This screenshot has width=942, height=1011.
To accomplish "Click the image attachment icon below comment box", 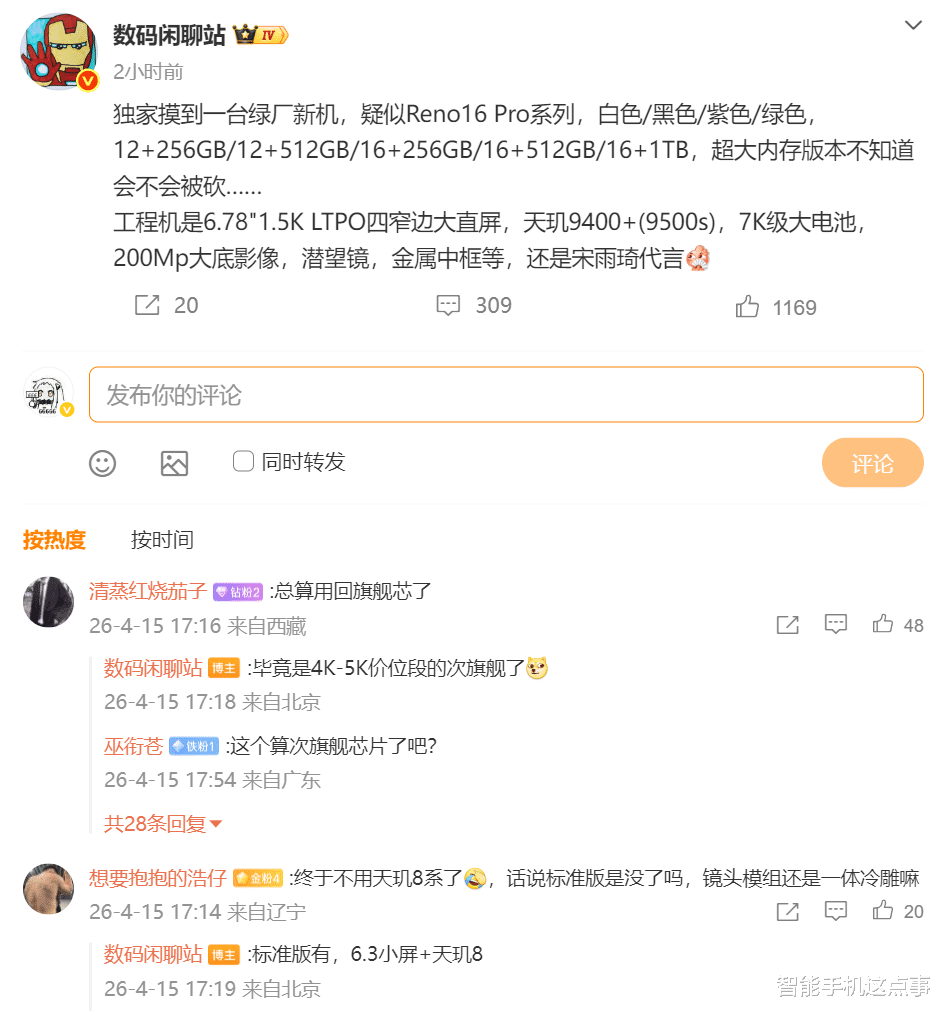I will [x=175, y=463].
